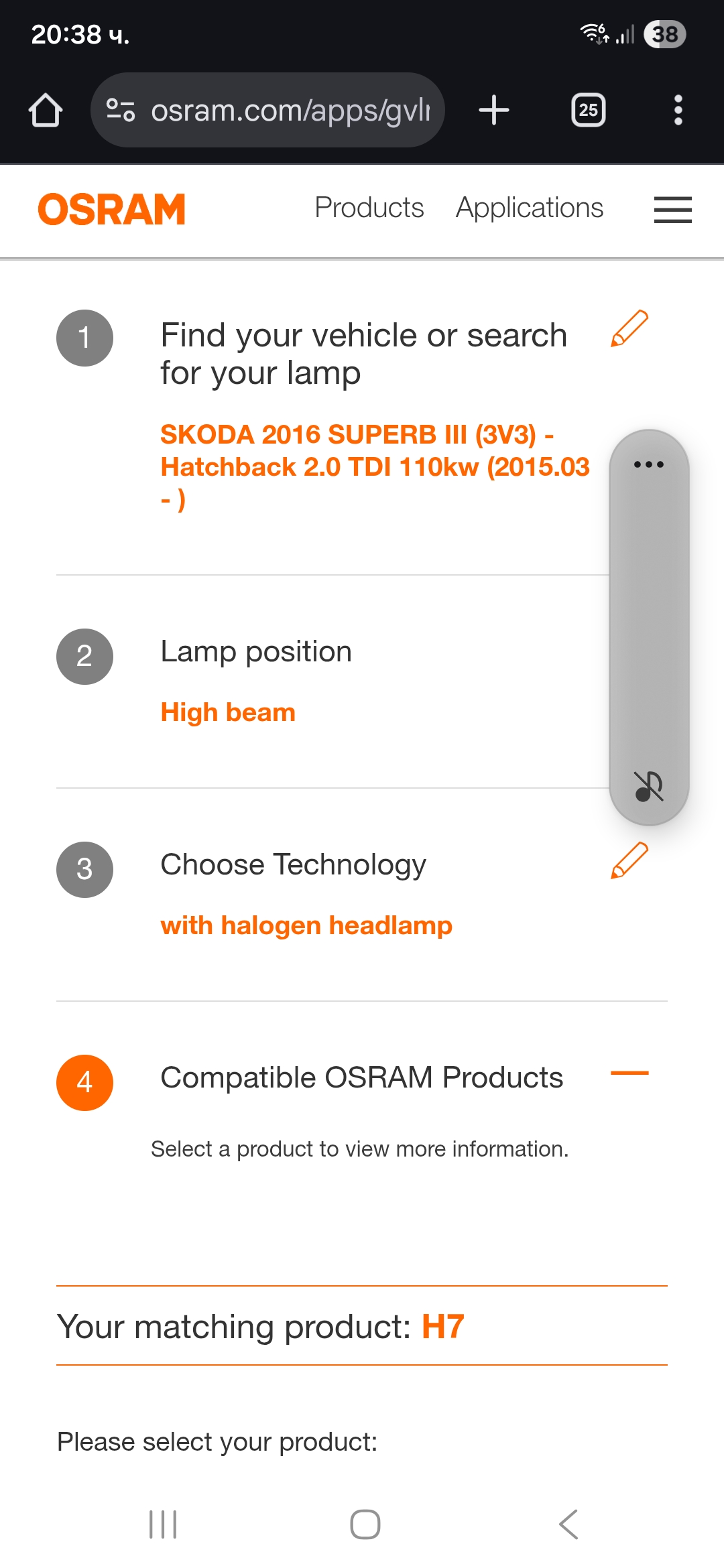The width and height of the screenshot is (724, 1568).
Task: Tap the muted media icon on volume panel
Action: coord(648,787)
